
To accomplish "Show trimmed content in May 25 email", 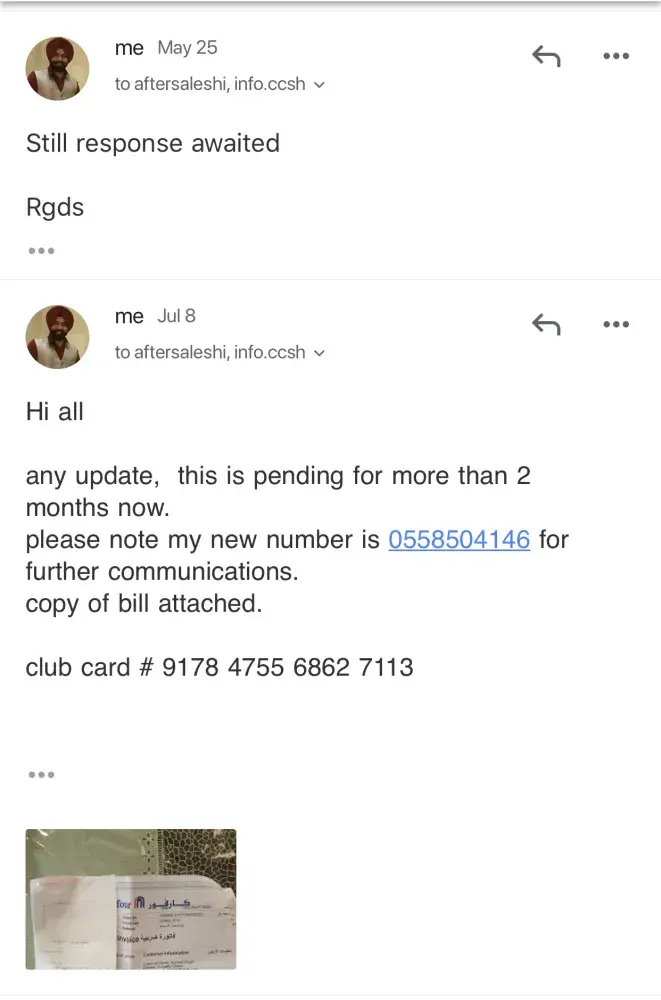I will pos(41,250).
